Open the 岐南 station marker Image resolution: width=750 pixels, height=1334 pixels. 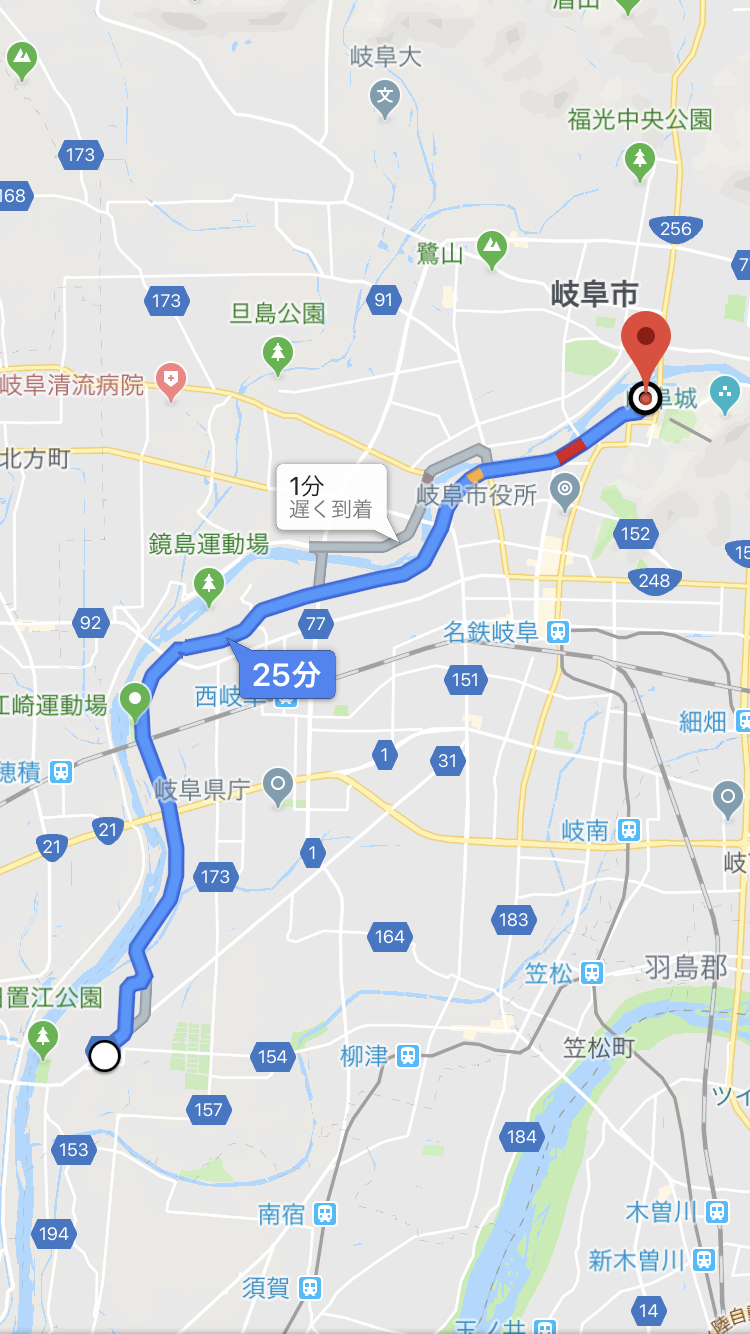click(x=629, y=829)
